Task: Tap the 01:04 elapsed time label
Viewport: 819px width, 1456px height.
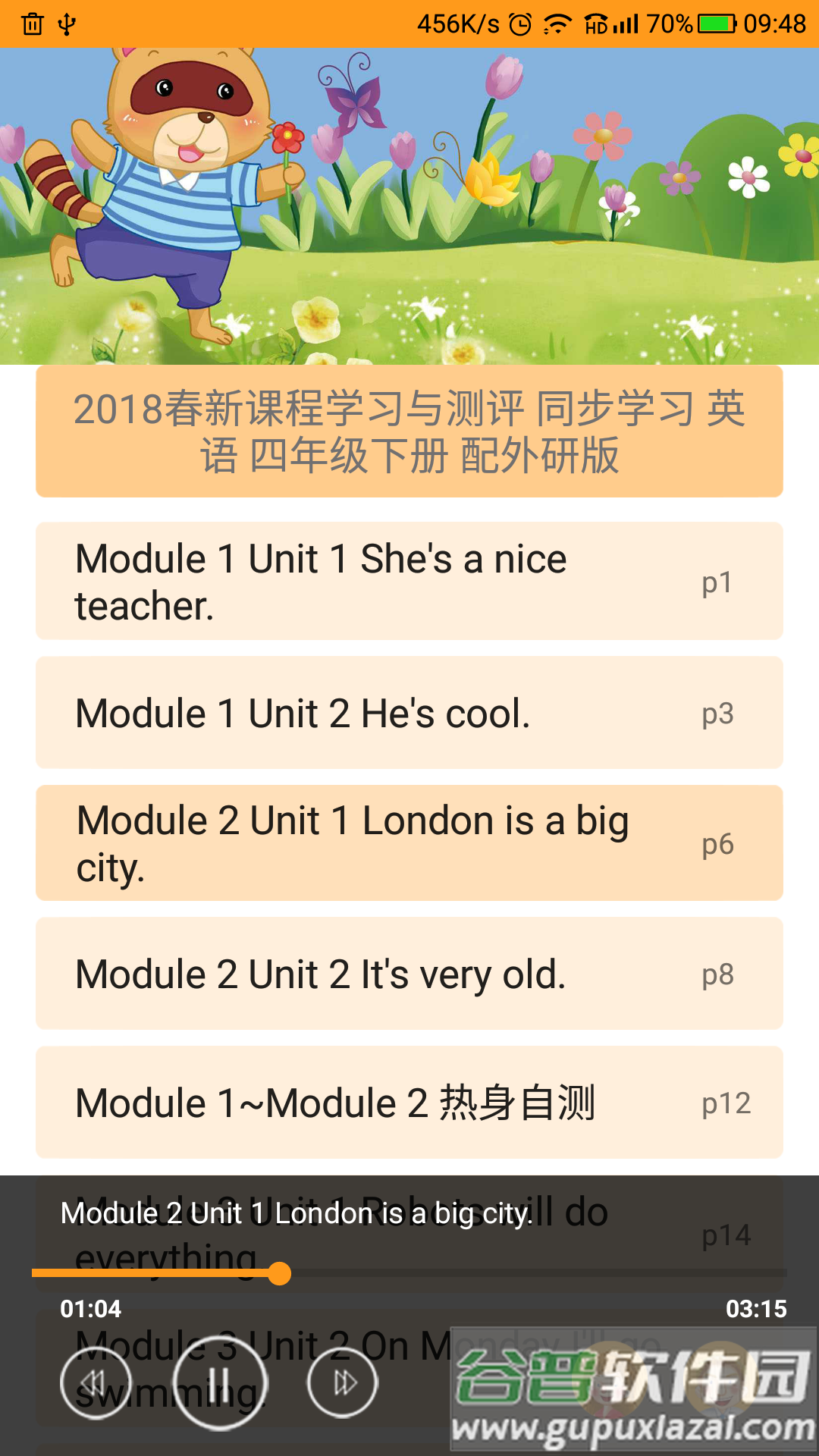Action: tap(93, 1308)
